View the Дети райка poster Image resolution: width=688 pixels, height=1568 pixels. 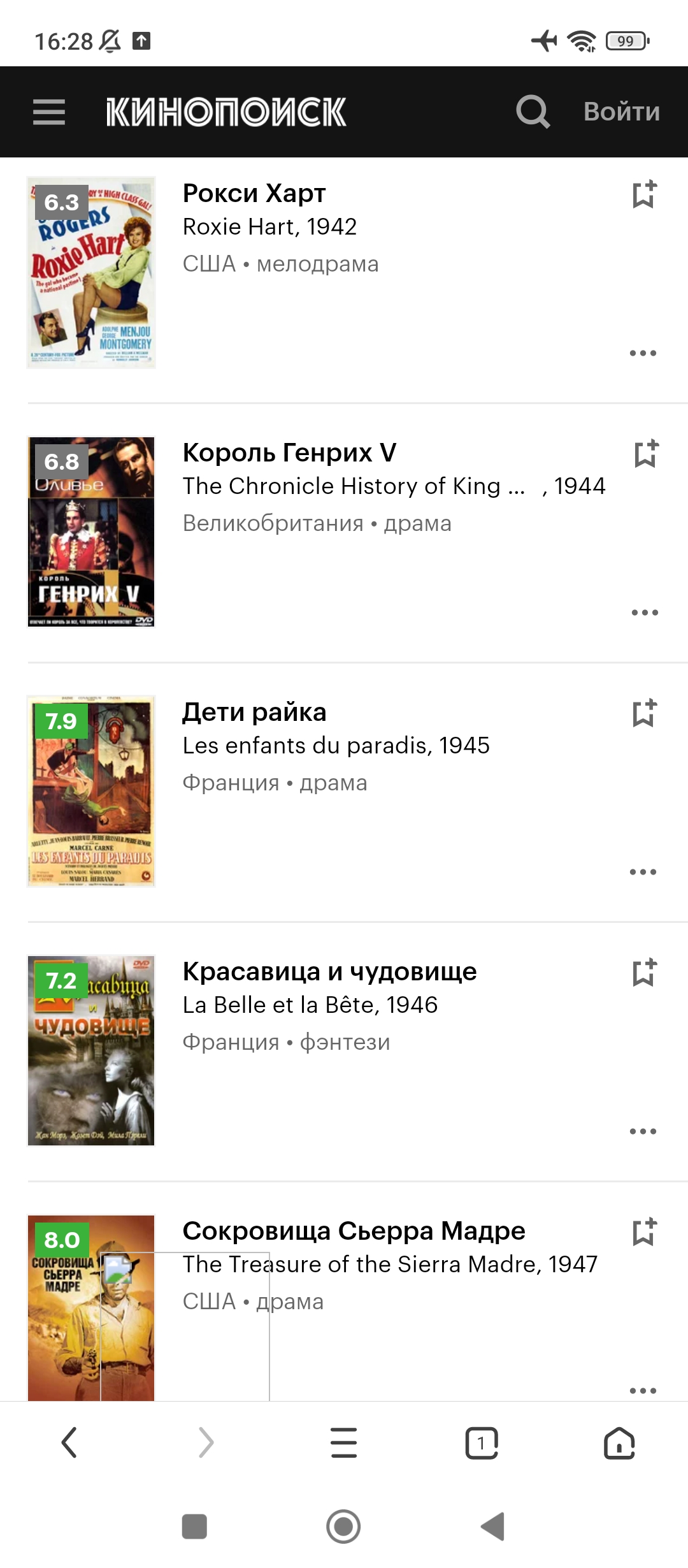click(91, 791)
